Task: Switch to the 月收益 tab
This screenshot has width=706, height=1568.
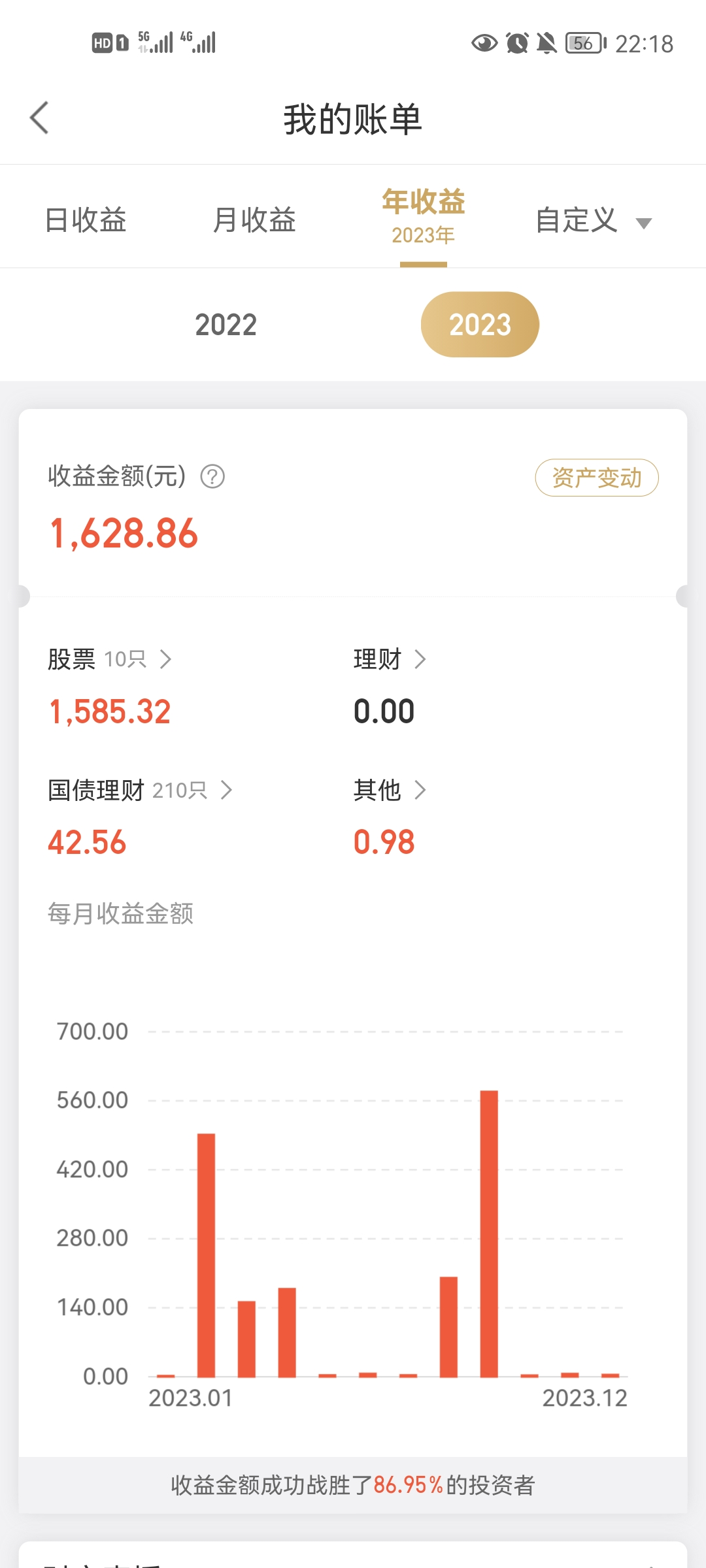Action: click(254, 220)
